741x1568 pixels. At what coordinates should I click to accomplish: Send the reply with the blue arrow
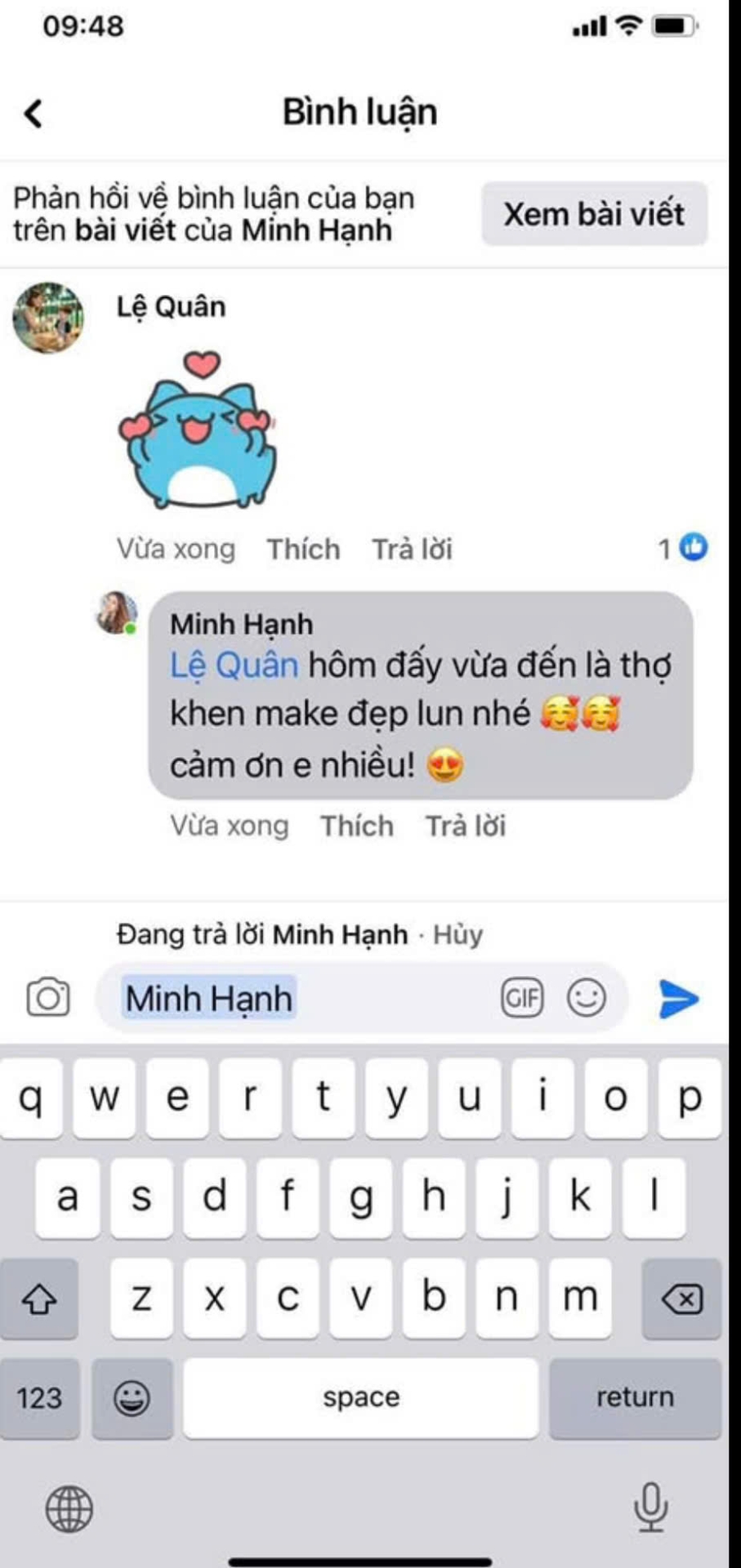[678, 998]
